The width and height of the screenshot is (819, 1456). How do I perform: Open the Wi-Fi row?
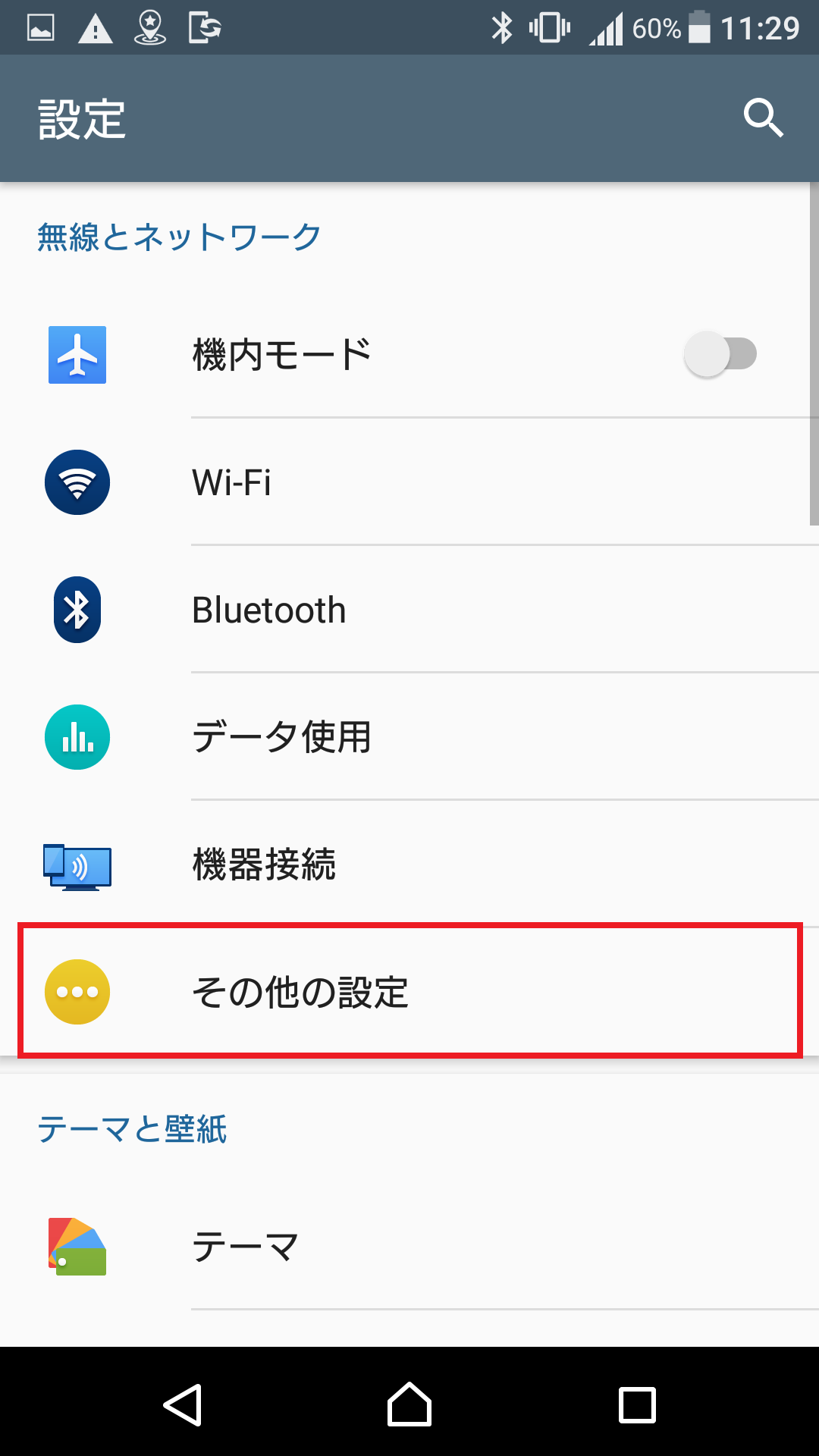(x=409, y=482)
